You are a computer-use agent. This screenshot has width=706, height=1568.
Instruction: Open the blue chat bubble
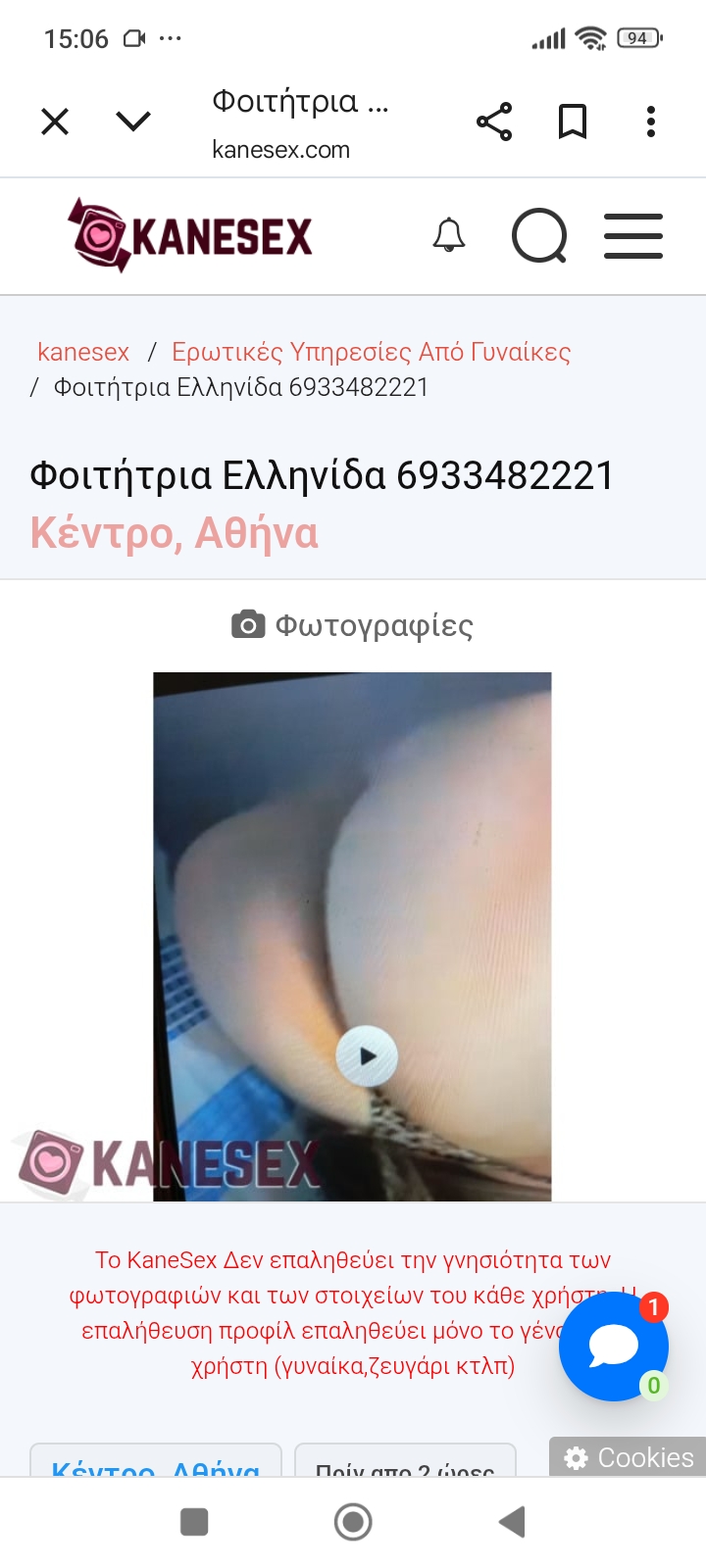click(x=614, y=1347)
